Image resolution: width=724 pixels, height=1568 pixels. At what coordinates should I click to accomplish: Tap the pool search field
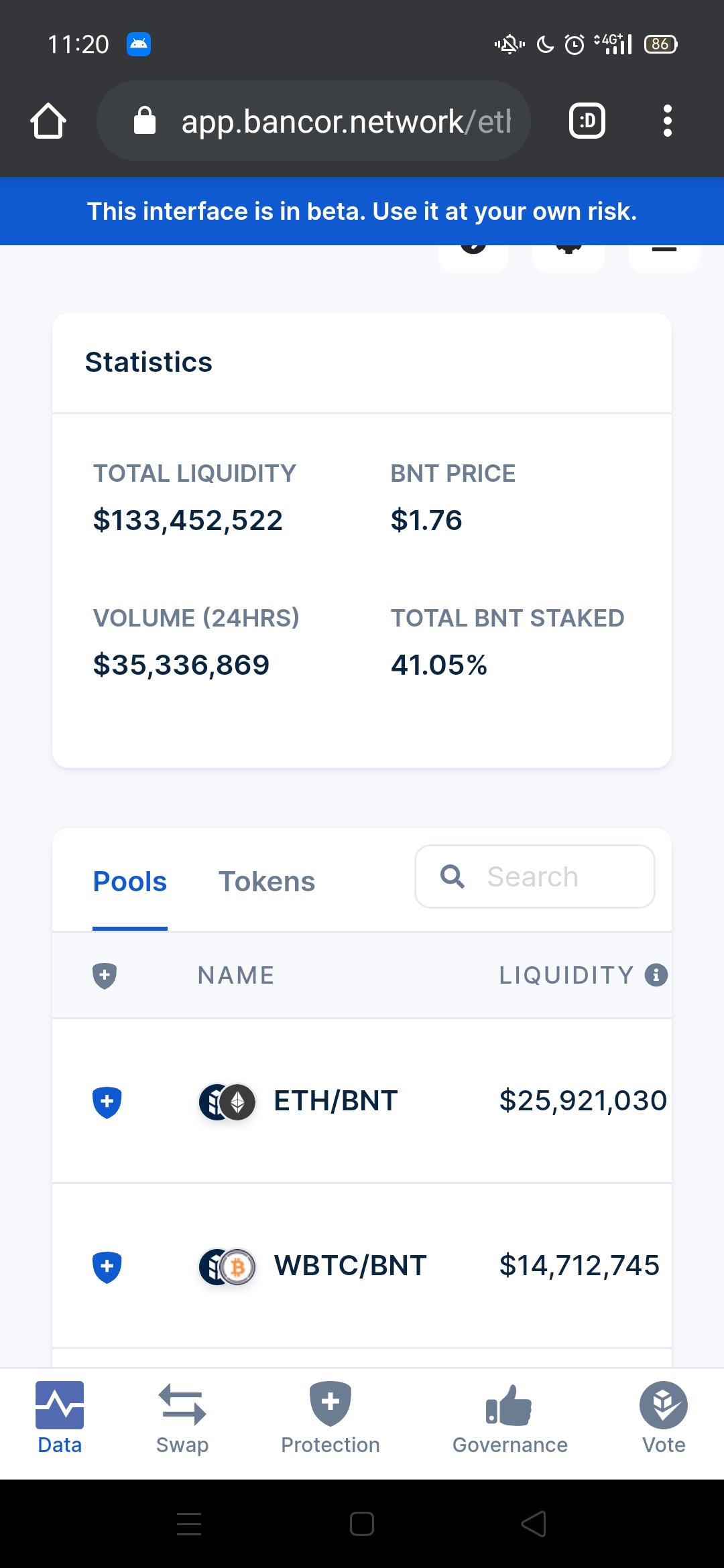point(535,877)
